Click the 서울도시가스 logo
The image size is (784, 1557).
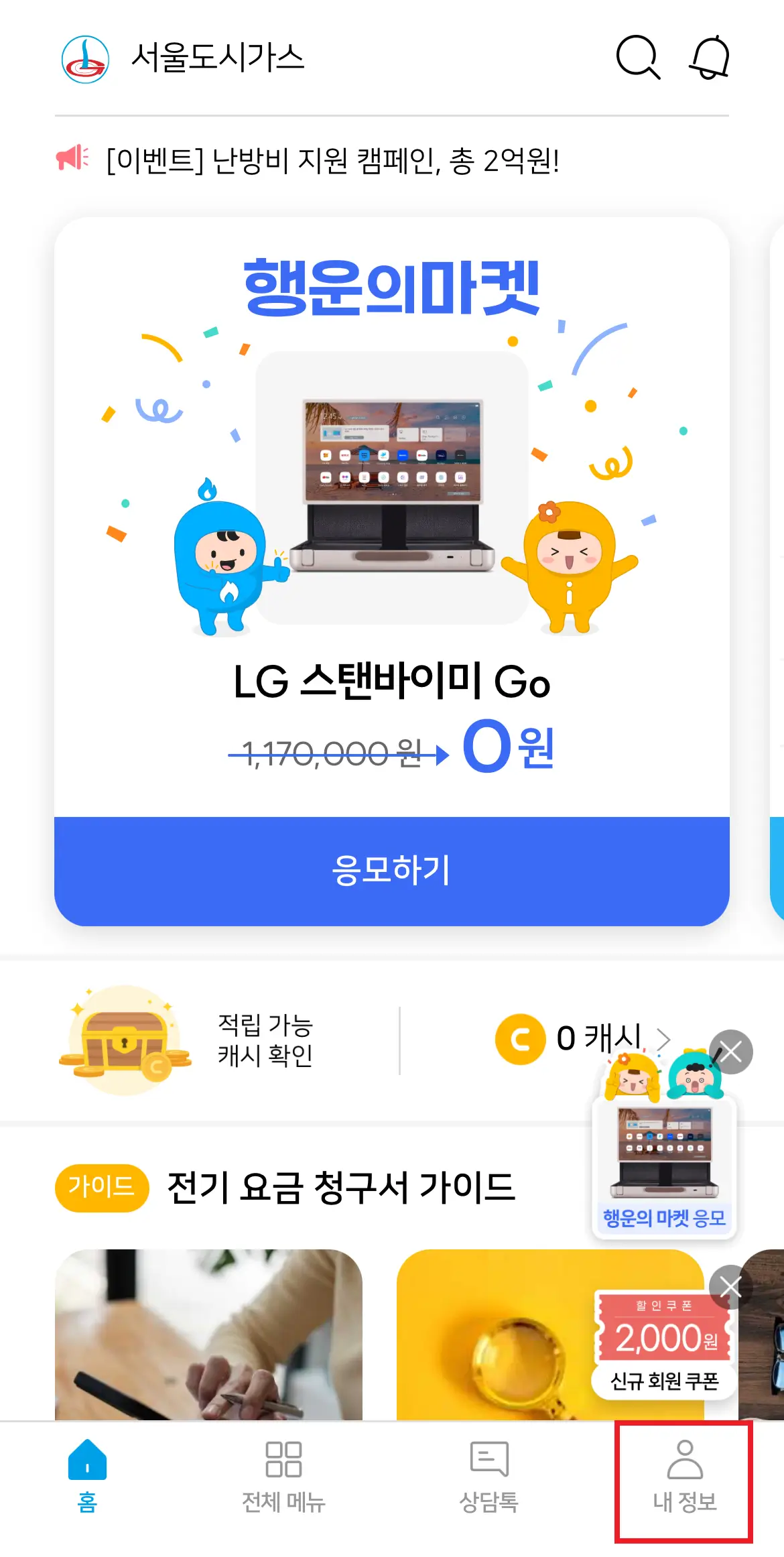(x=84, y=59)
